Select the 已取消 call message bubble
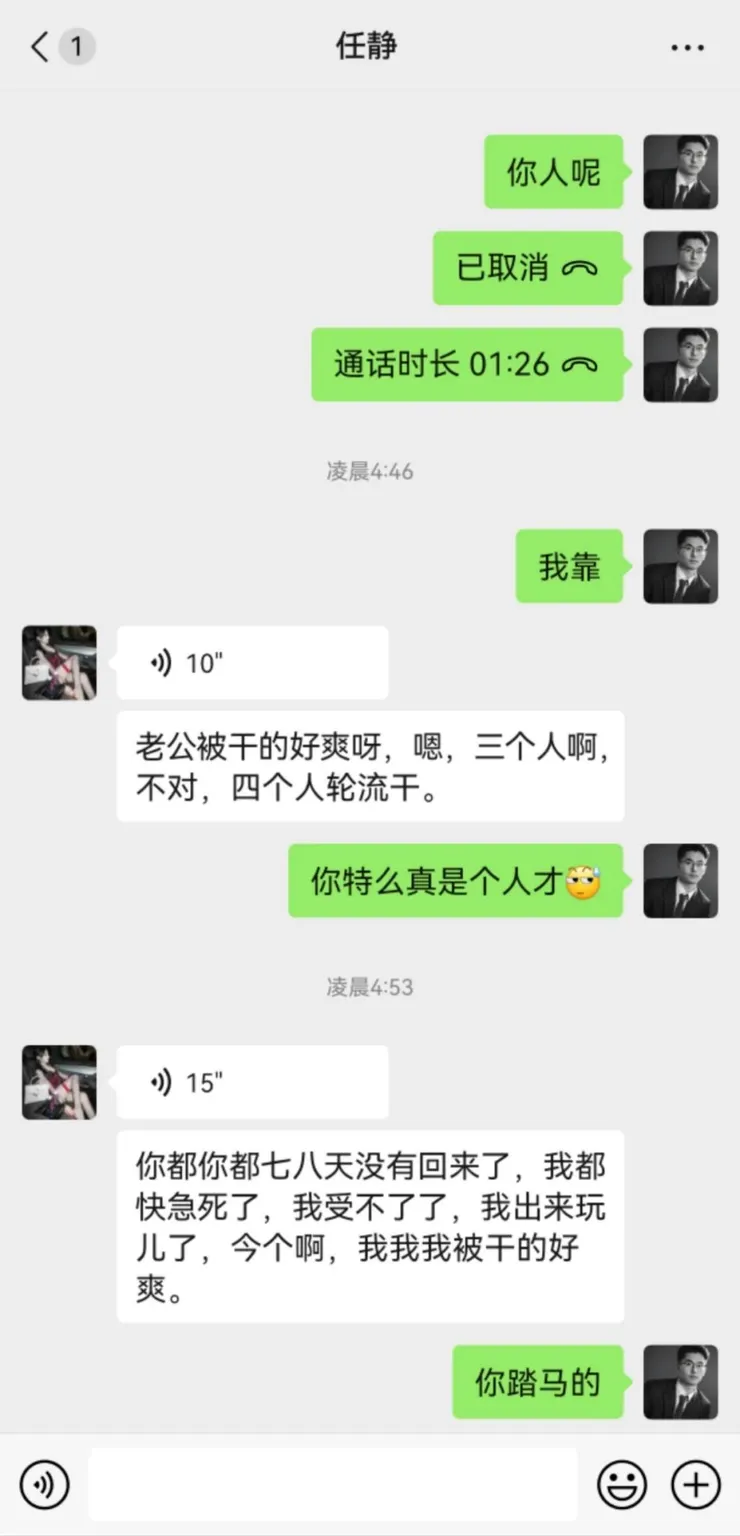The width and height of the screenshot is (740, 1536). (528, 268)
